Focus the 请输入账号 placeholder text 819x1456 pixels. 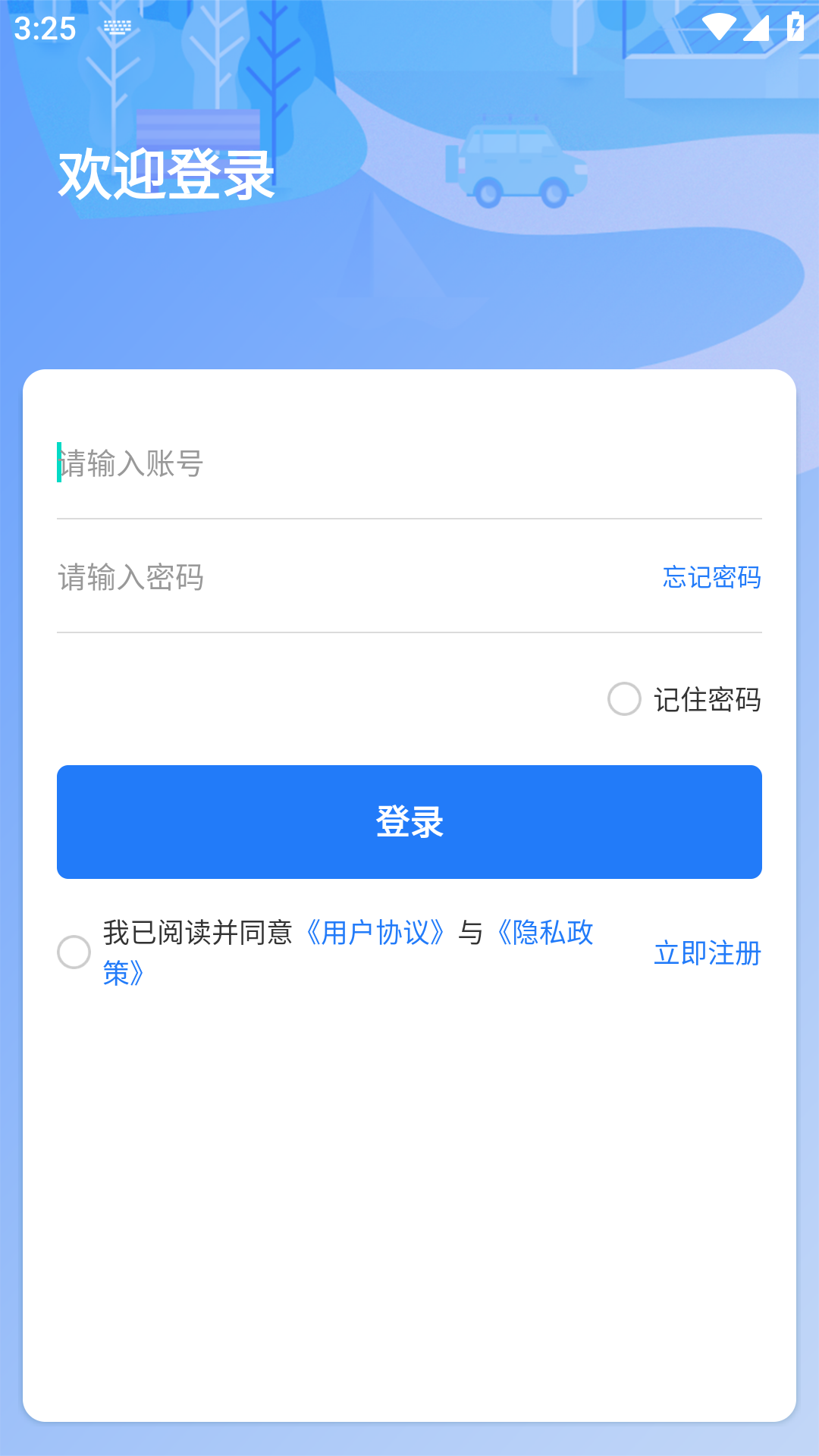(130, 464)
